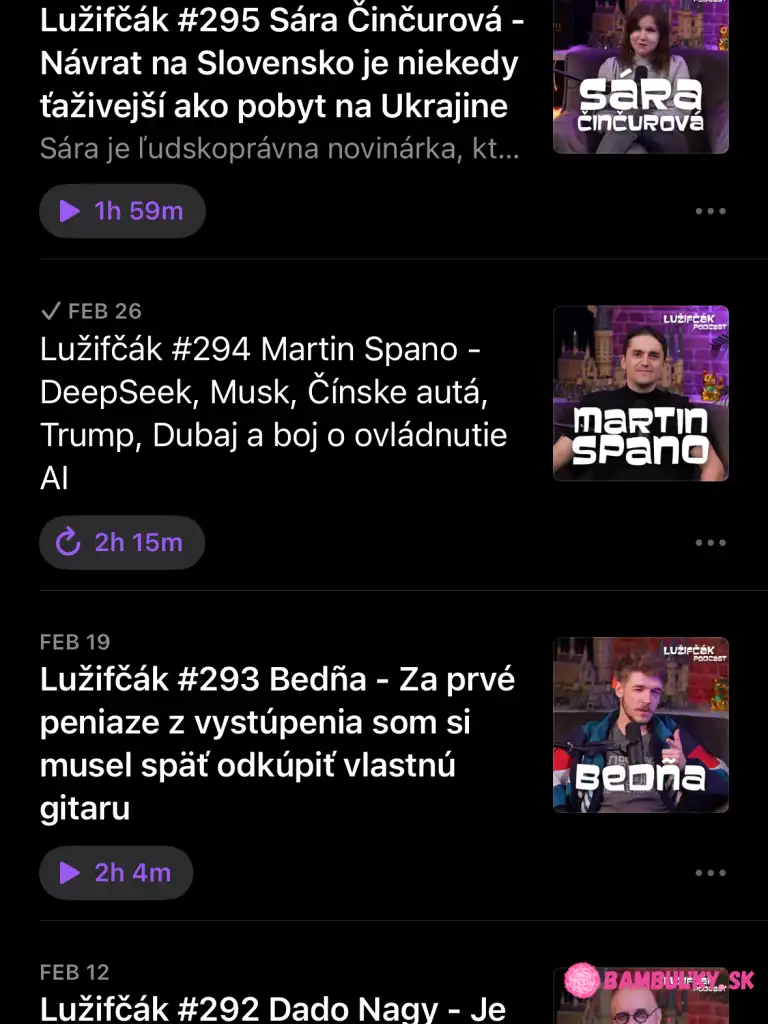
Task: Open the Lužifčák #295 Sára Činčurová episode
Action: (x=280, y=64)
